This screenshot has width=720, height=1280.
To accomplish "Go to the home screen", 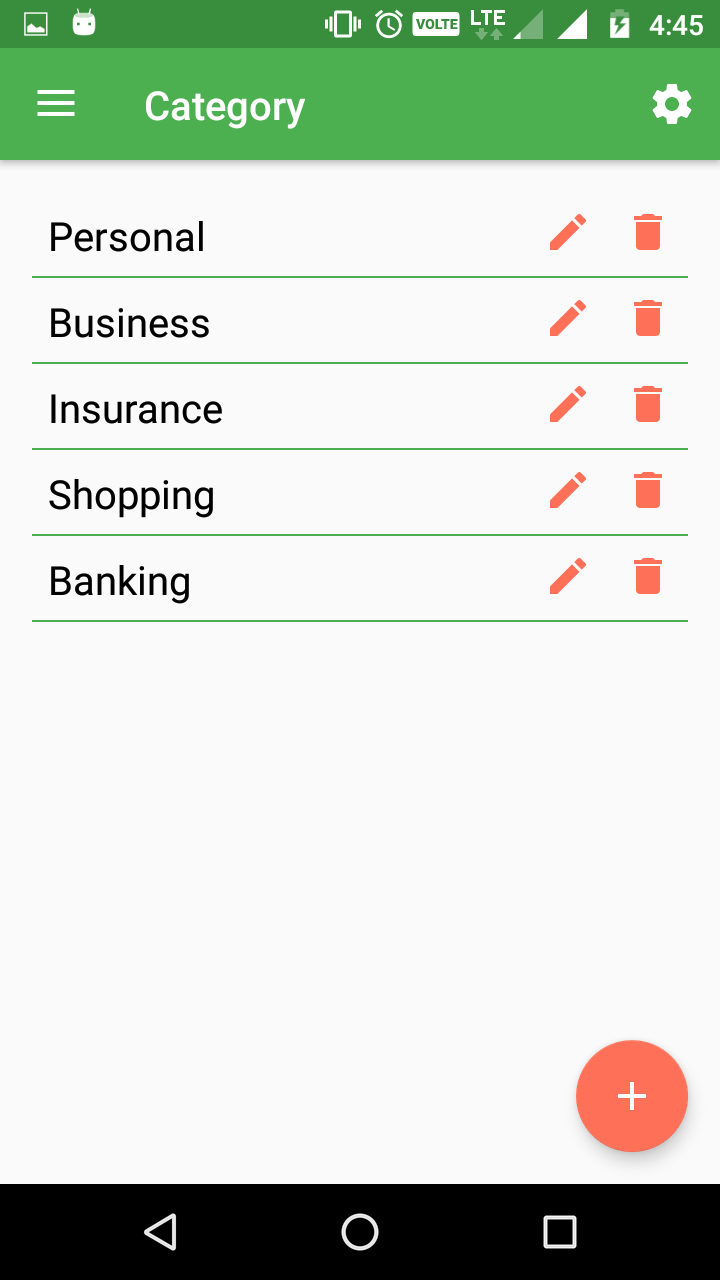I will coord(360,1232).
